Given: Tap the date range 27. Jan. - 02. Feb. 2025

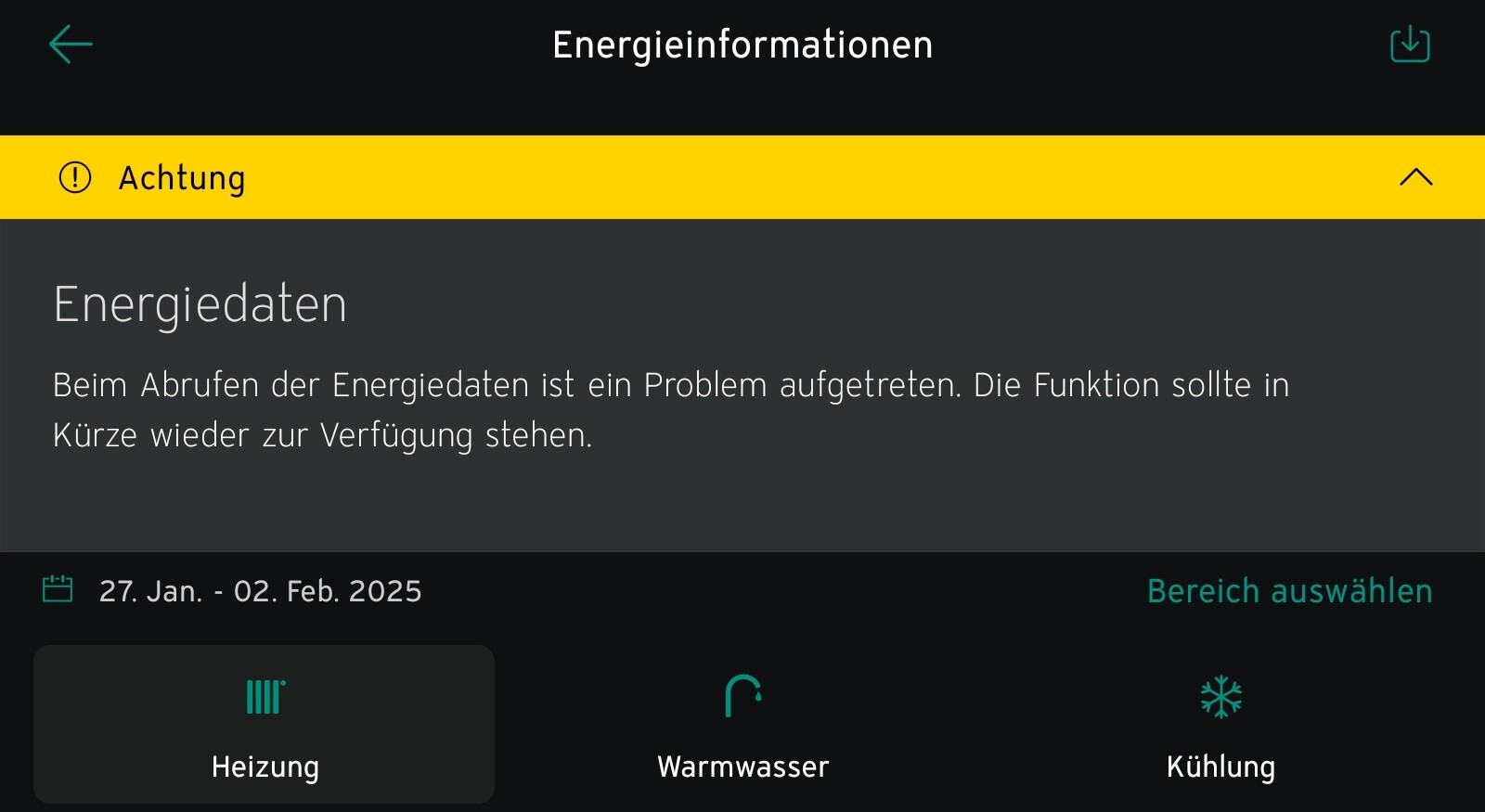Looking at the screenshot, I should (x=260, y=591).
